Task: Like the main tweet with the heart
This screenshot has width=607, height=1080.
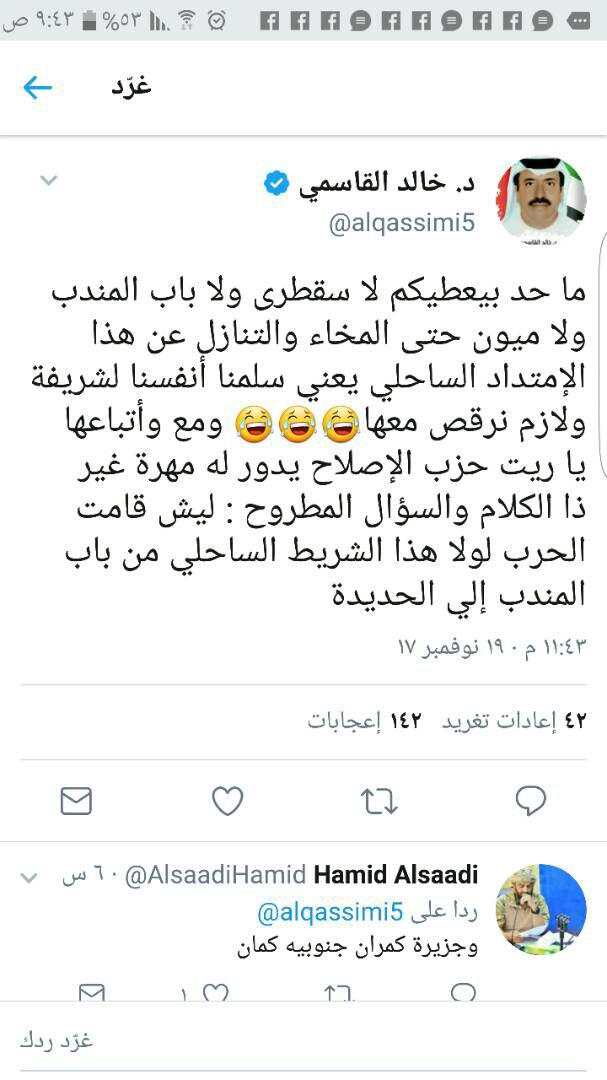Action: (227, 802)
